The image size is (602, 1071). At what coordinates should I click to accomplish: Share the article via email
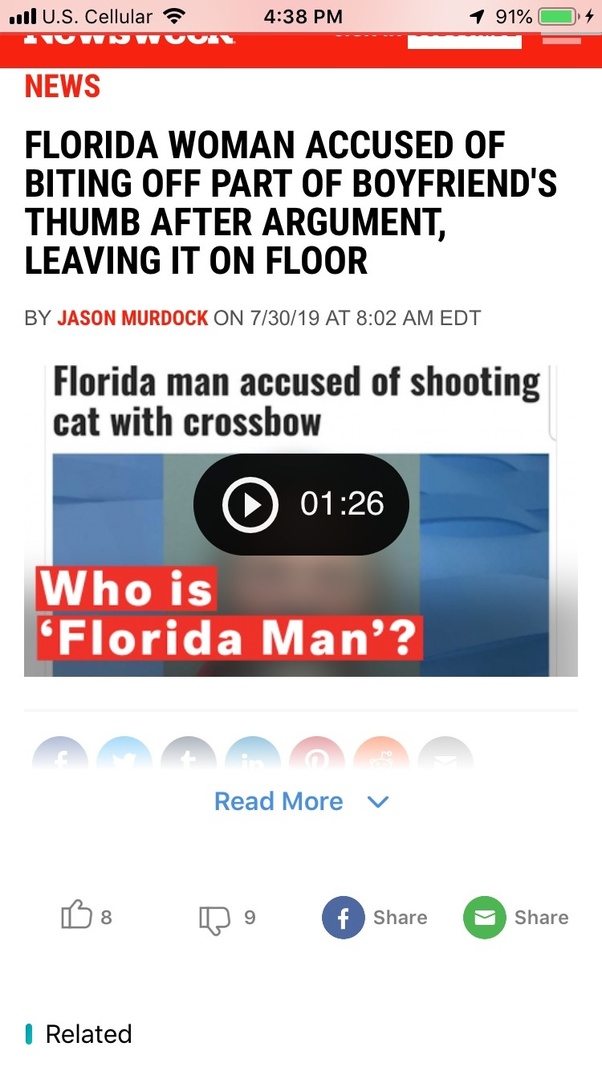[x=485, y=918]
